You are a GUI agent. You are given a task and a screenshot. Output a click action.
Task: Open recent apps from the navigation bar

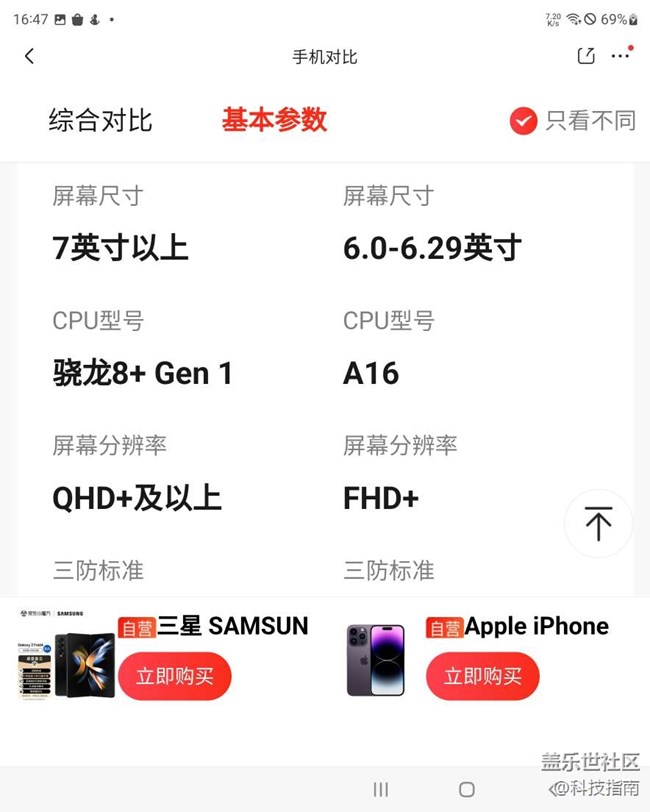point(380,789)
